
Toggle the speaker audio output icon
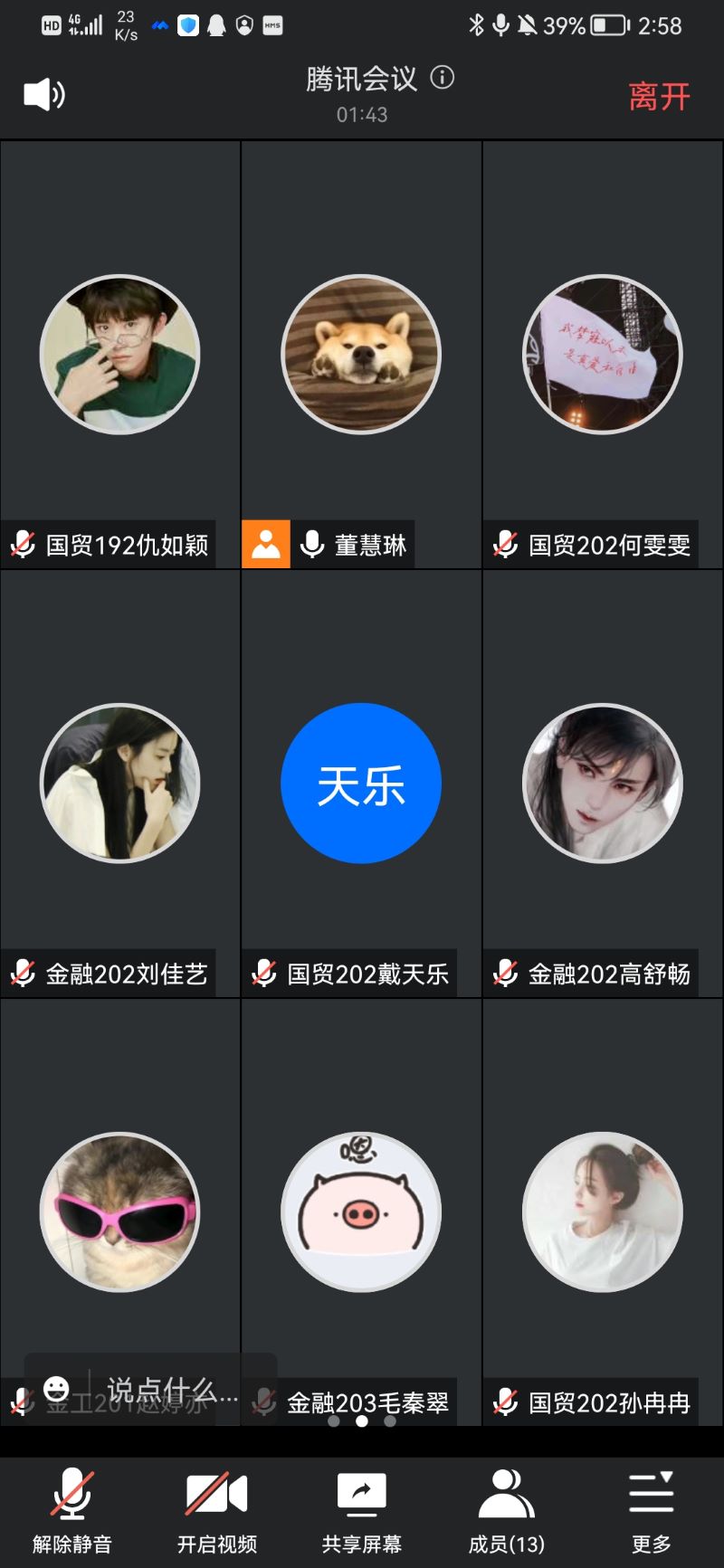tap(43, 95)
